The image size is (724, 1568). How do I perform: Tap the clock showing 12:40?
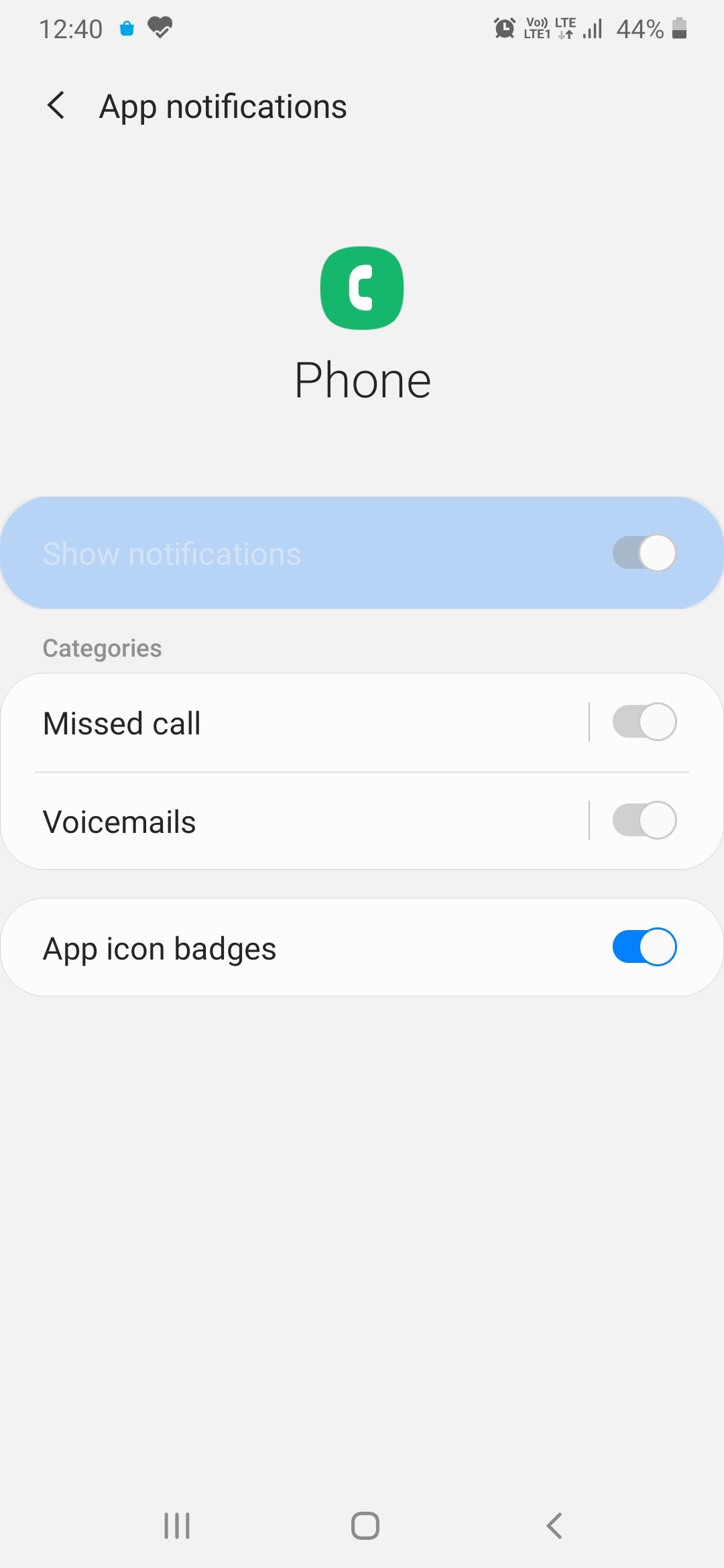point(70,28)
